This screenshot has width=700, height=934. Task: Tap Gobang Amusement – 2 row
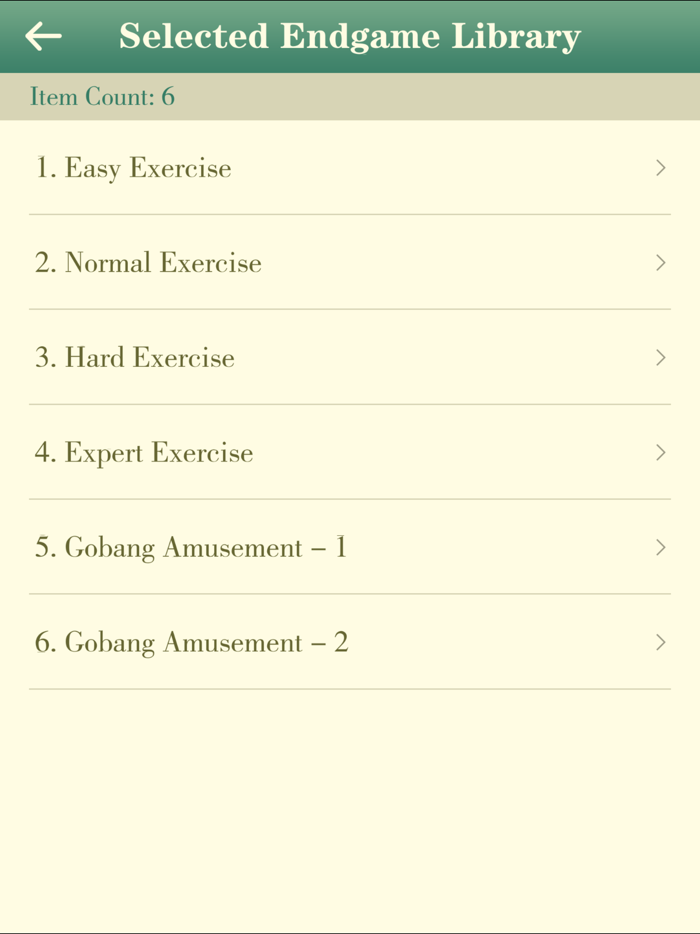(x=350, y=643)
